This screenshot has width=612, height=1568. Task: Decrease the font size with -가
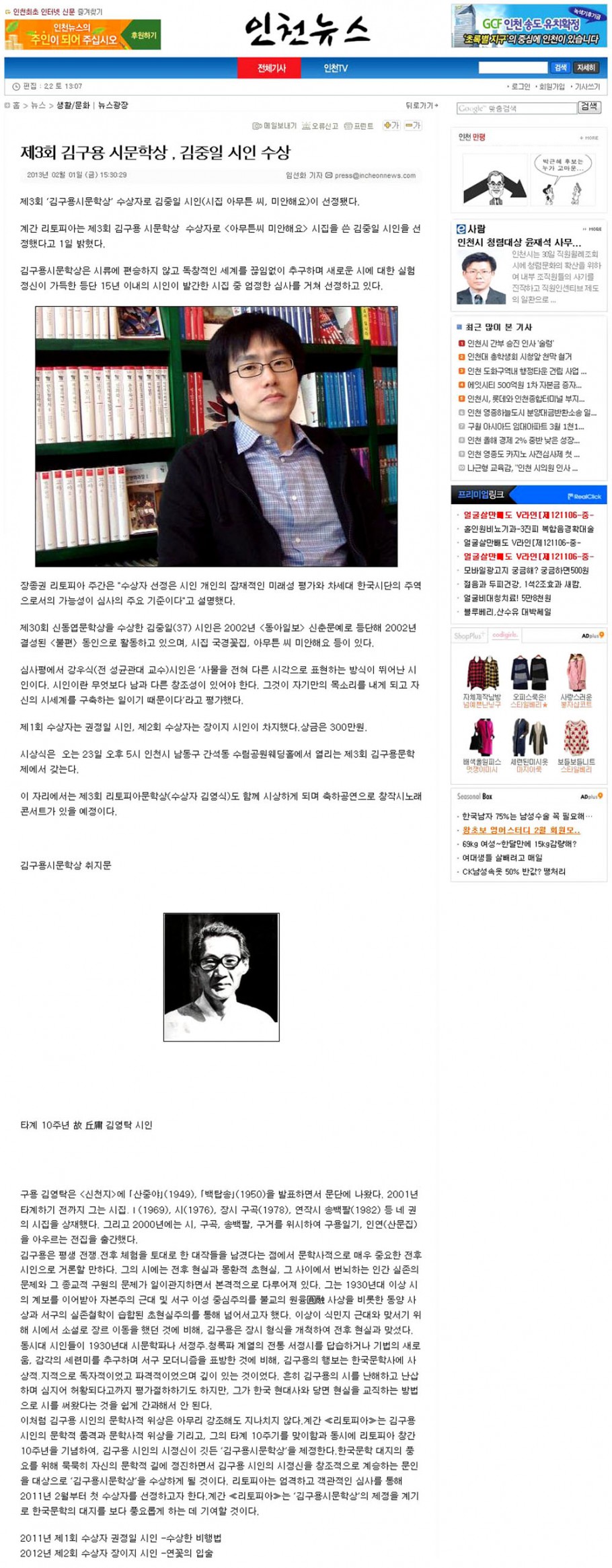coord(412,125)
